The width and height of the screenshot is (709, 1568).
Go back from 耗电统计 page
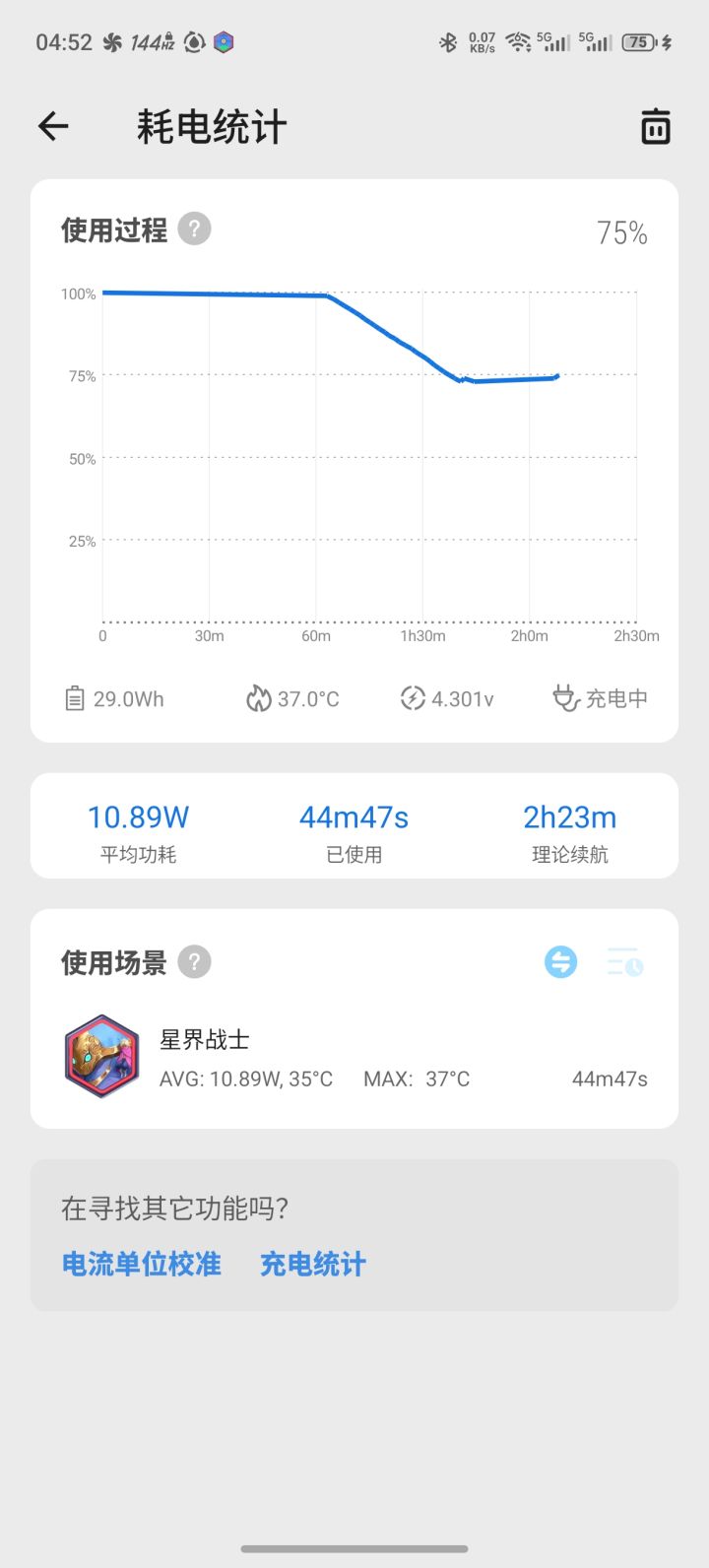pyautogui.click(x=53, y=126)
